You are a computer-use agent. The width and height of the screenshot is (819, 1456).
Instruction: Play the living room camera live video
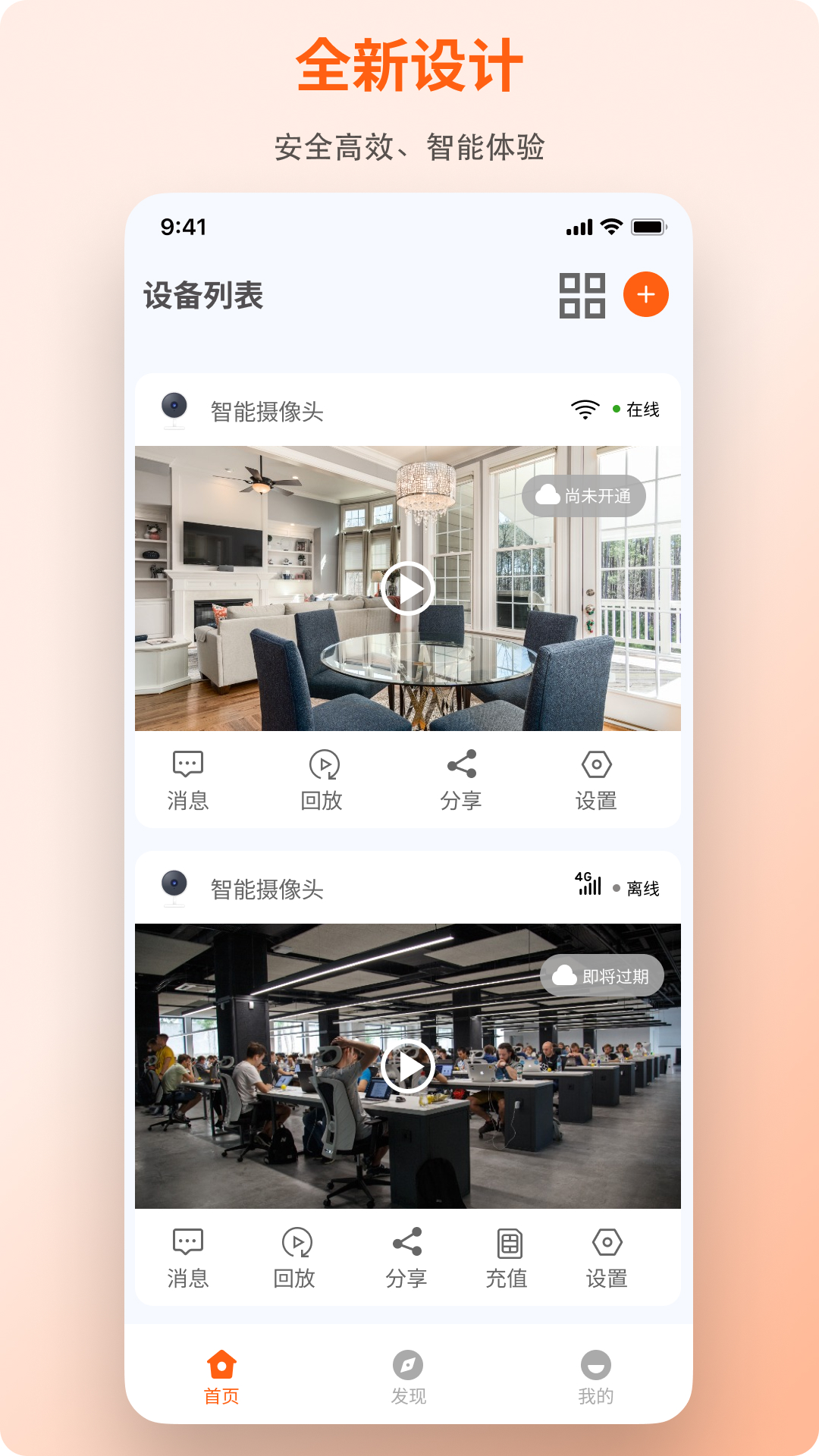pyautogui.click(x=409, y=589)
